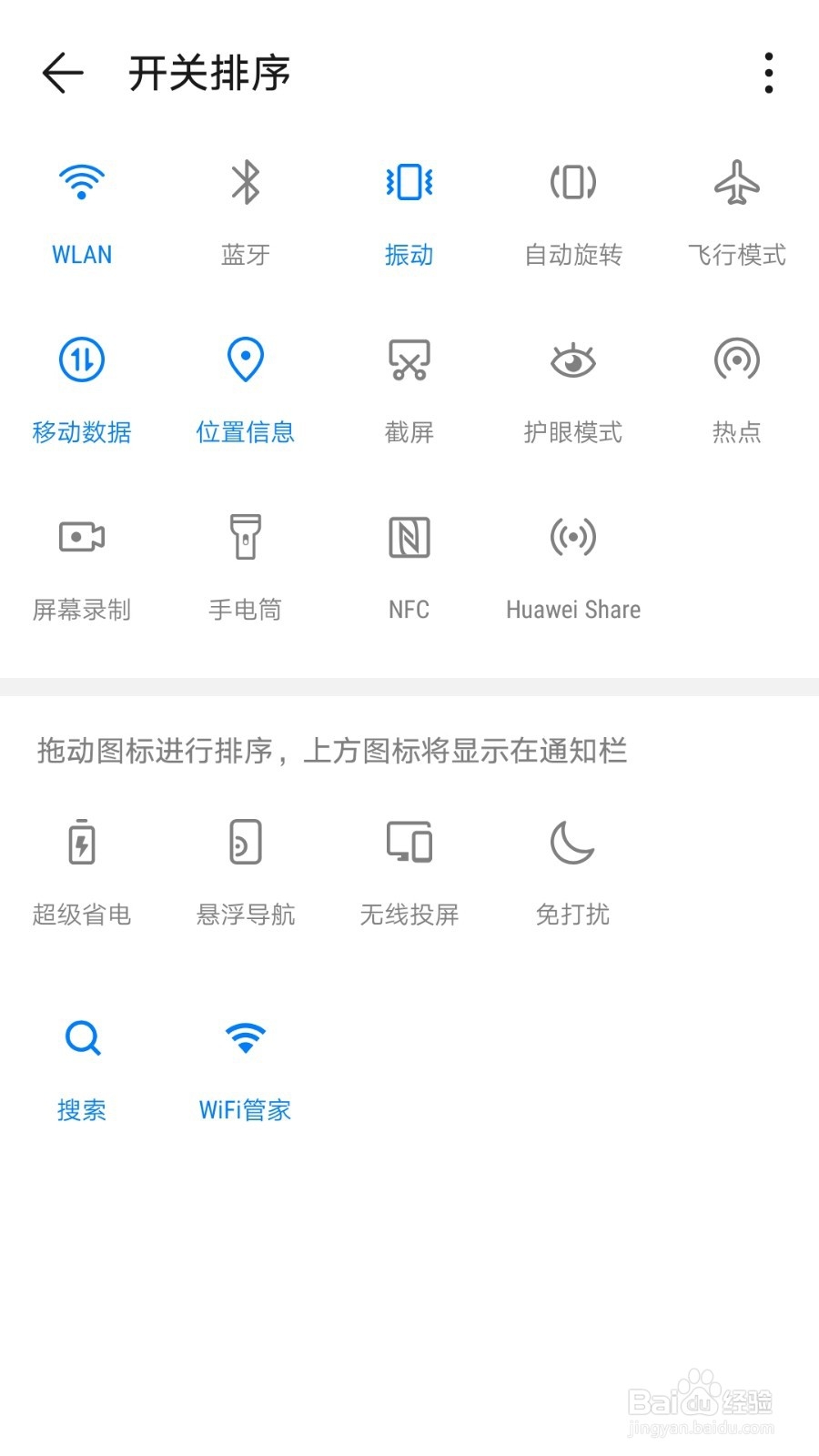Image resolution: width=819 pixels, height=1456 pixels.
Task: Select the Huawei Share icon
Action: [572, 537]
